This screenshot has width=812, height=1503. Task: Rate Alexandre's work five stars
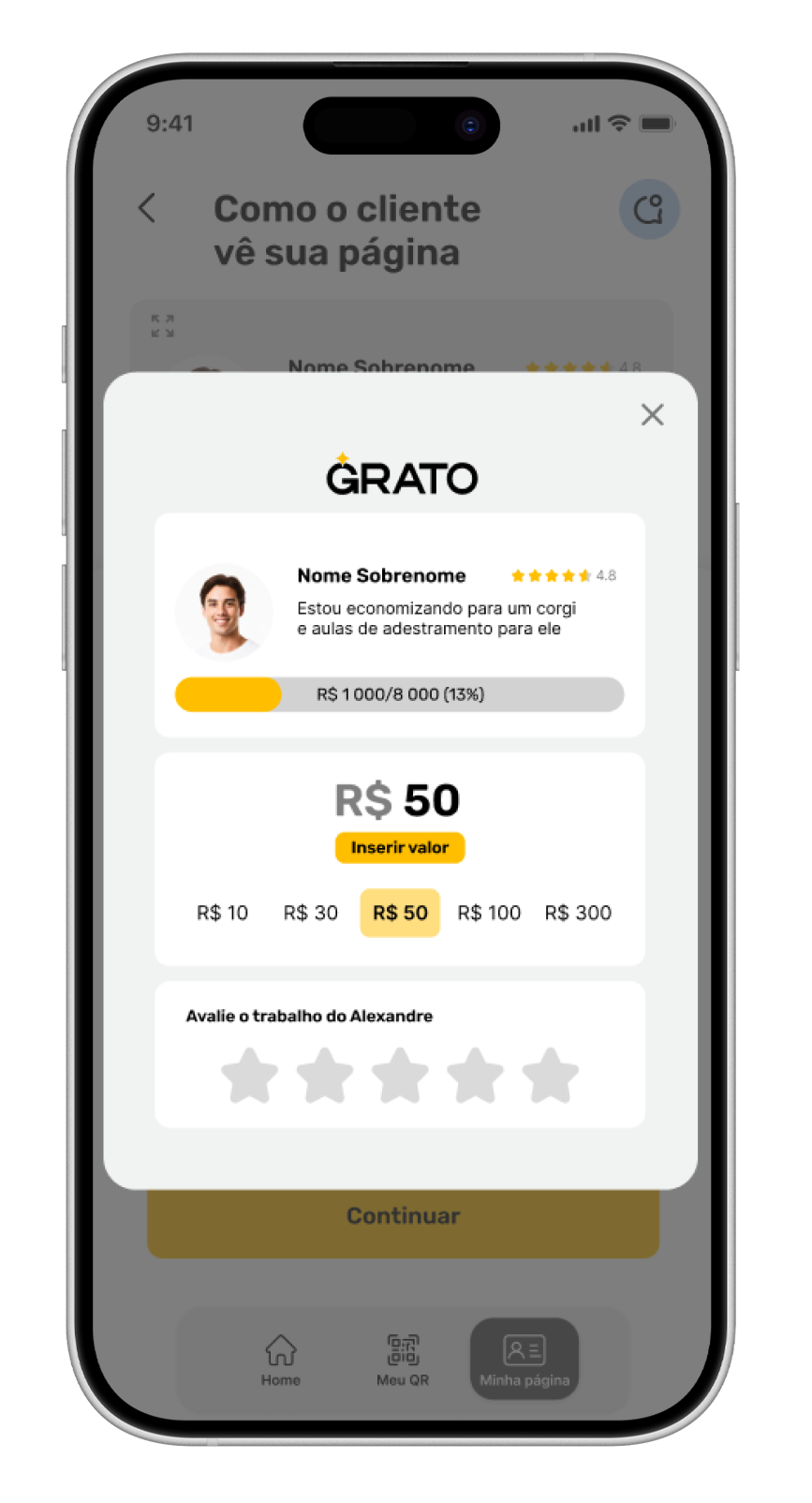(x=550, y=1076)
